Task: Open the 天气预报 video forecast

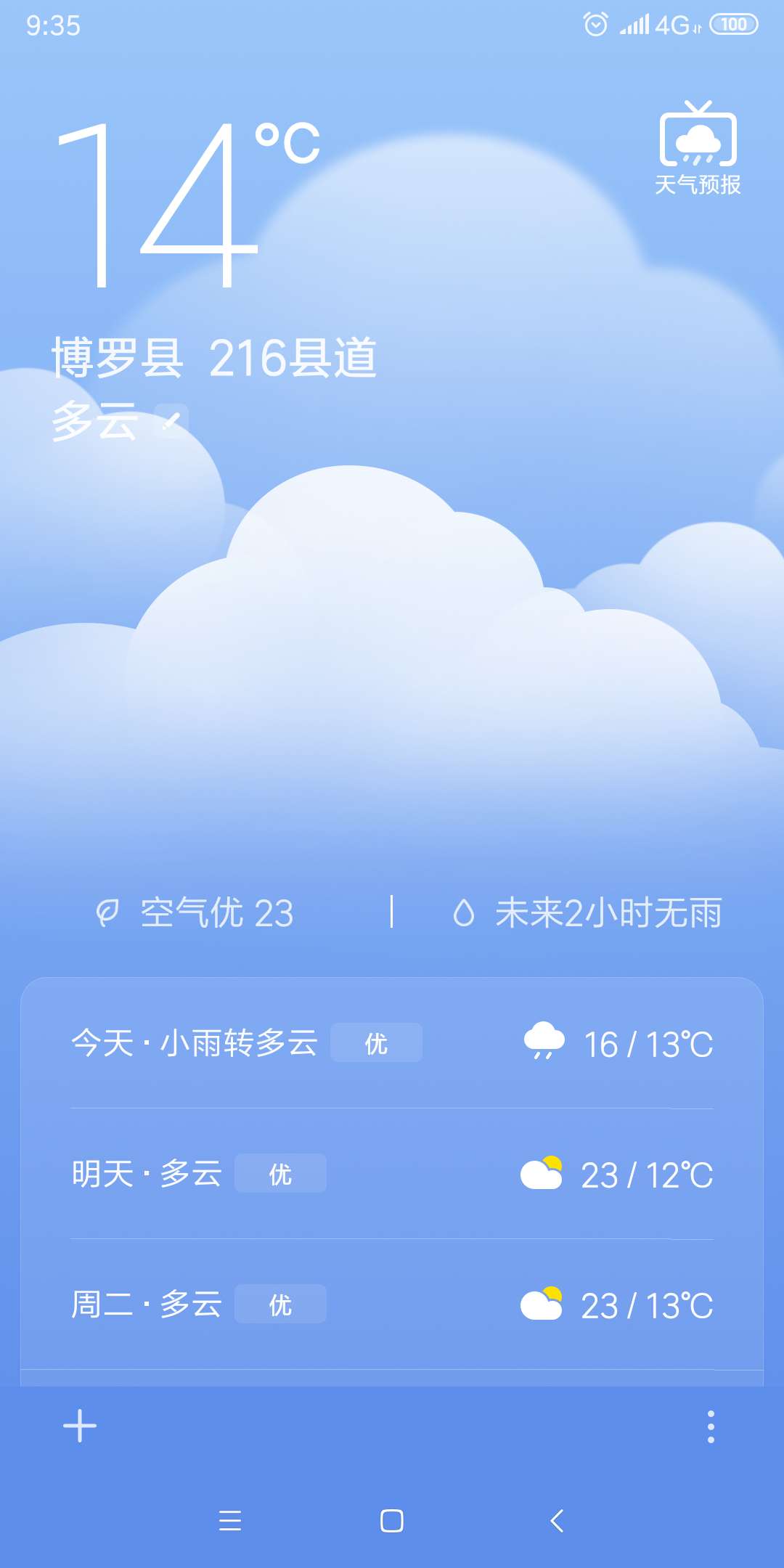Action: point(698,149)
